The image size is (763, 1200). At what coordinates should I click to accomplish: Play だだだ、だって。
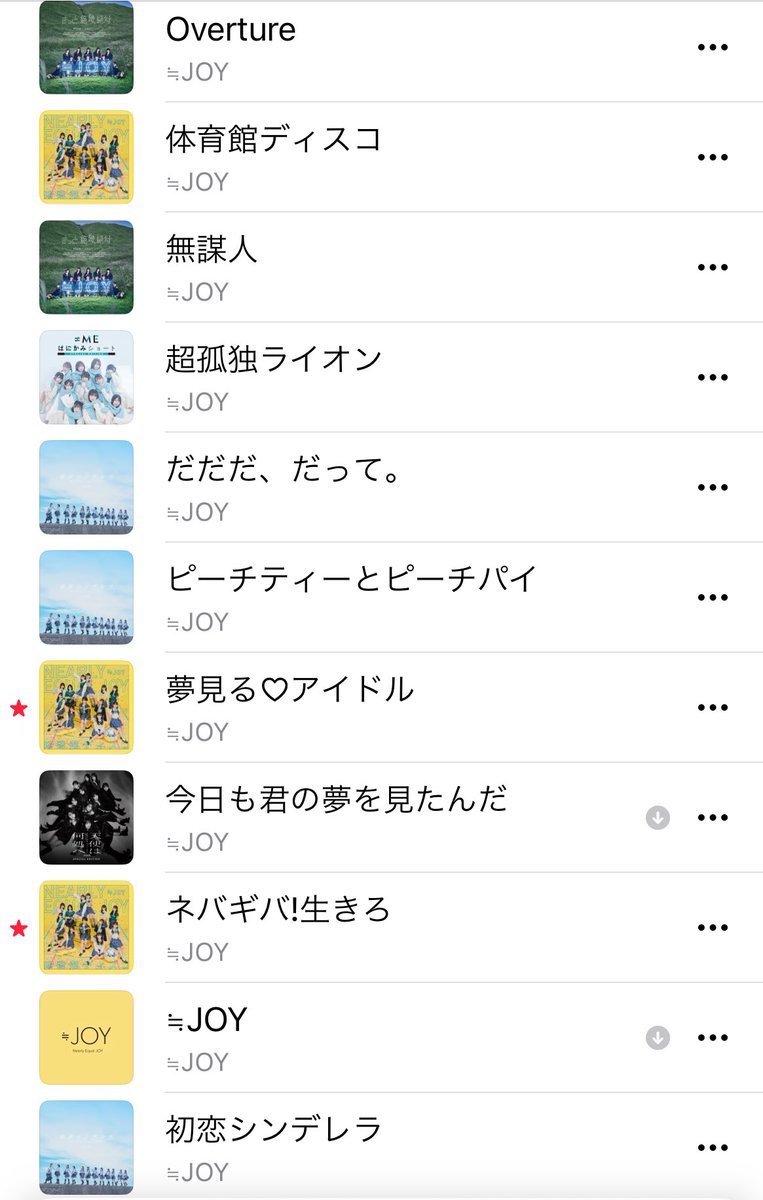pyautogui.click(x=284, y=468)
